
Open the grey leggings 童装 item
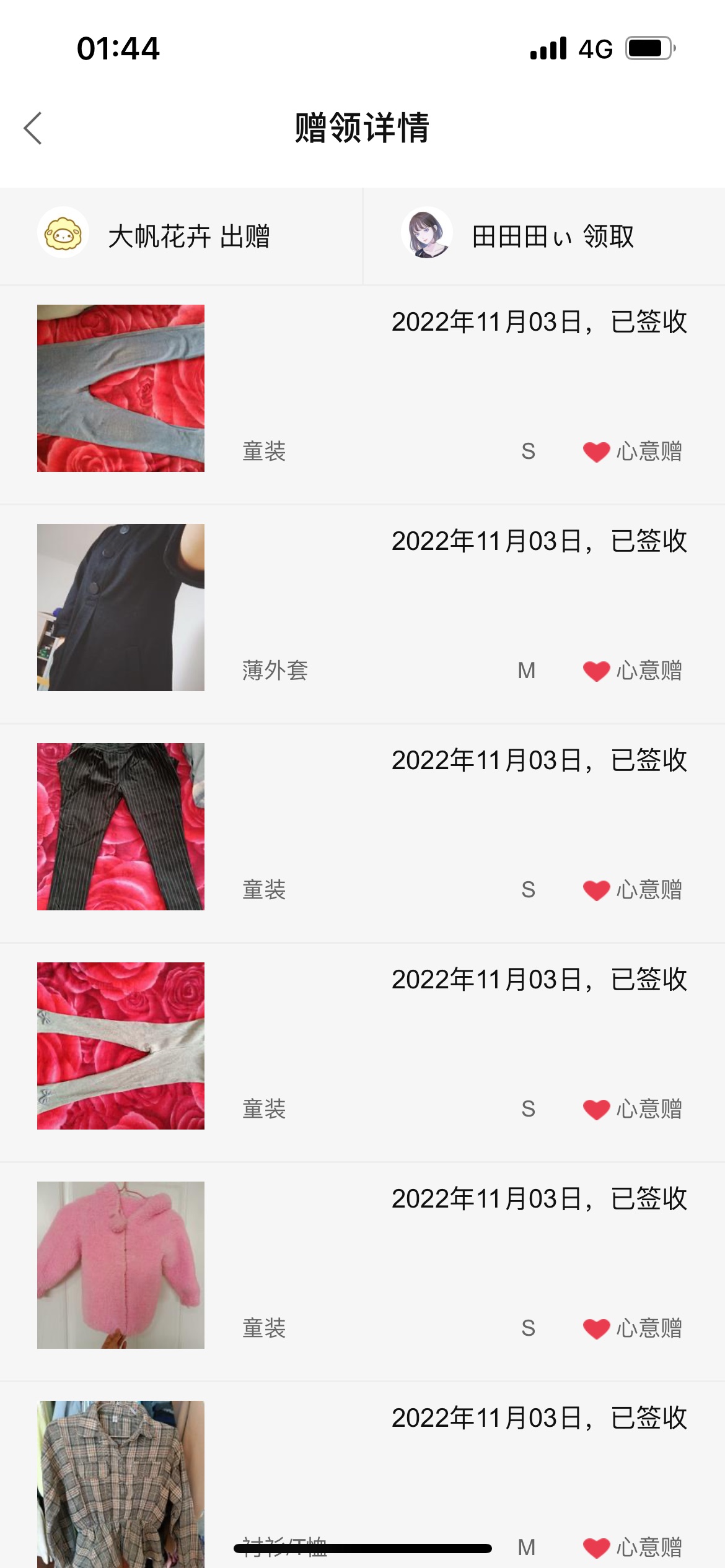pos(362,394)
